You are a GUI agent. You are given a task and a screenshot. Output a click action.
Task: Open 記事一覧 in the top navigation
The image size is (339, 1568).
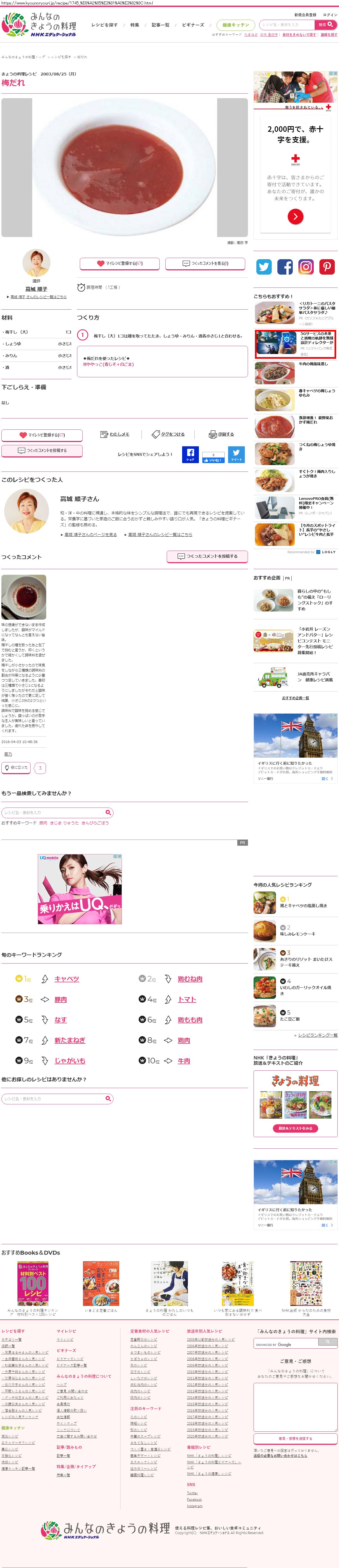160,25
